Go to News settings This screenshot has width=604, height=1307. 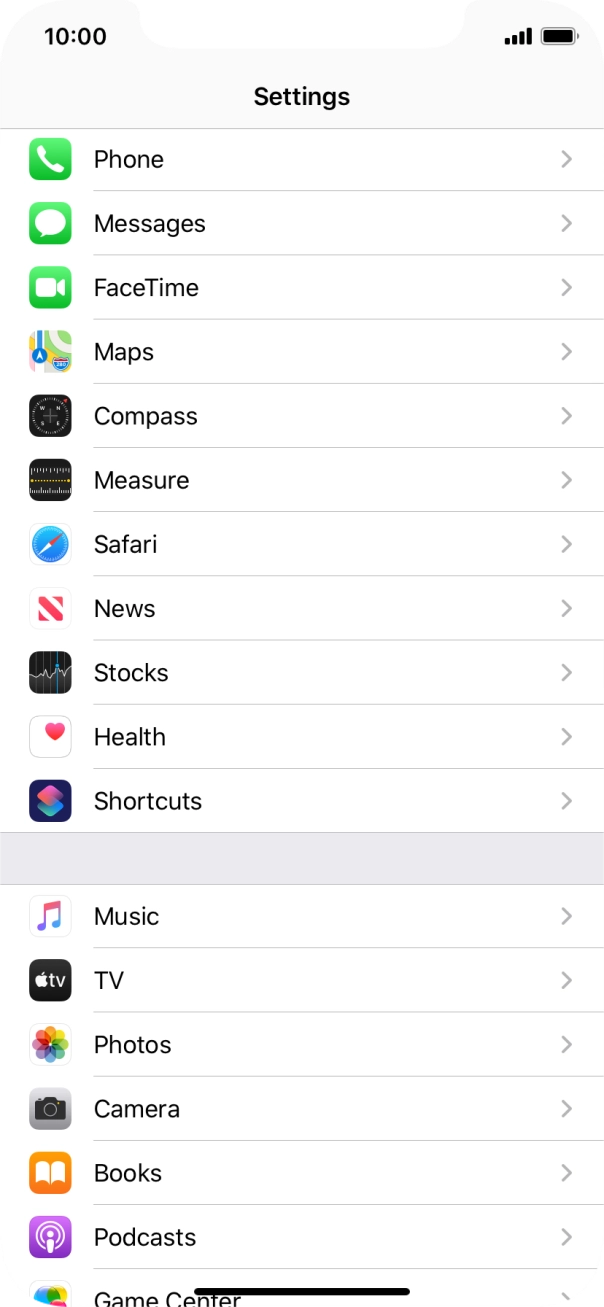click(300, 608)
